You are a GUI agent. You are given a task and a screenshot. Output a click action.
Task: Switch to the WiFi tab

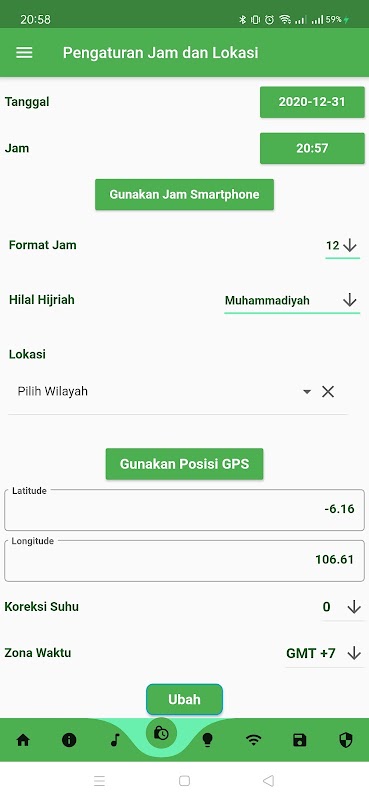click(x=254, y=740)
